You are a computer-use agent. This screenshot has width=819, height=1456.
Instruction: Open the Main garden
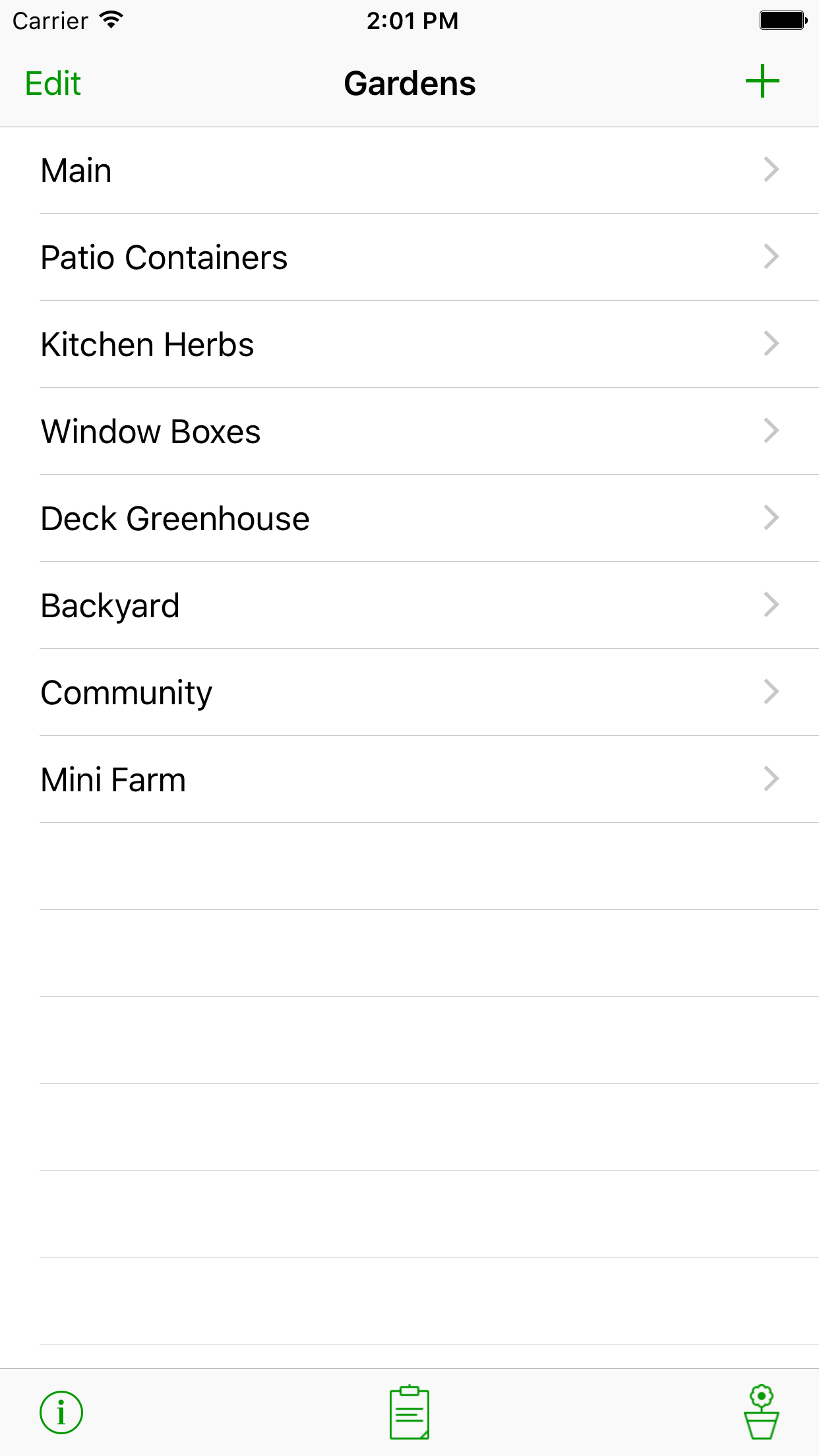(409, 170)
